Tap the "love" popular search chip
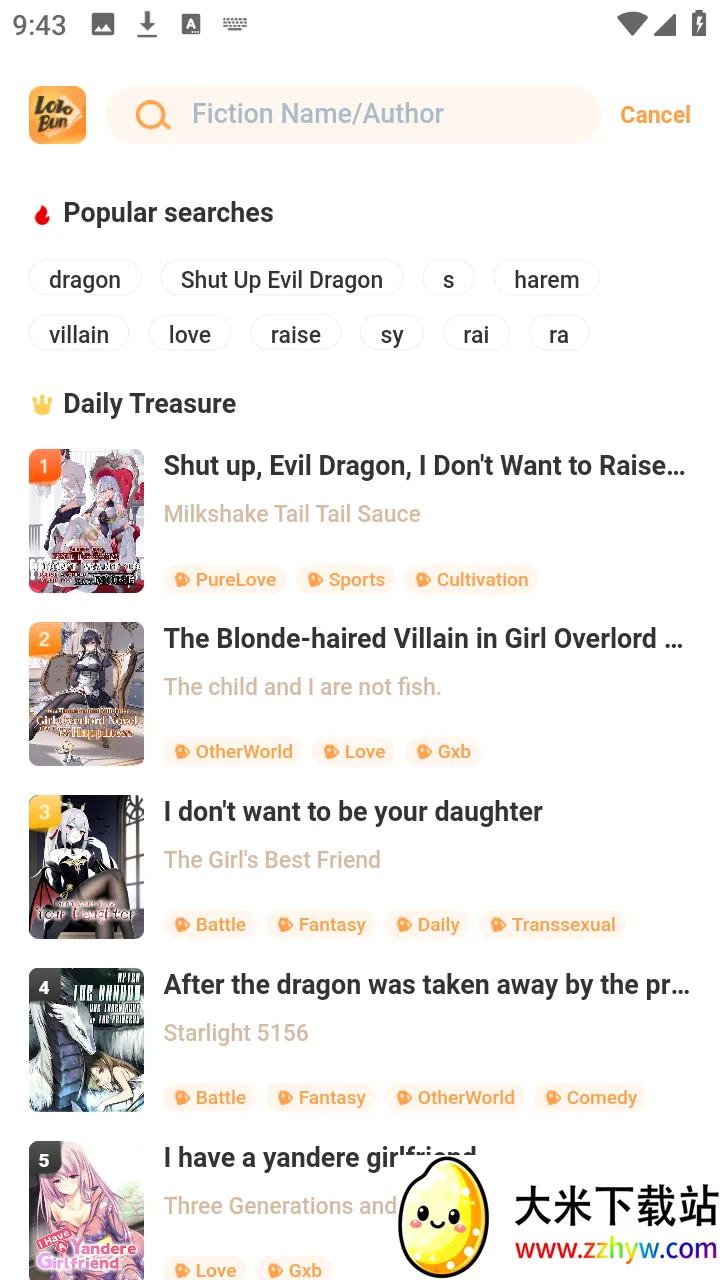720x1280 pixels. coord(190,335)
